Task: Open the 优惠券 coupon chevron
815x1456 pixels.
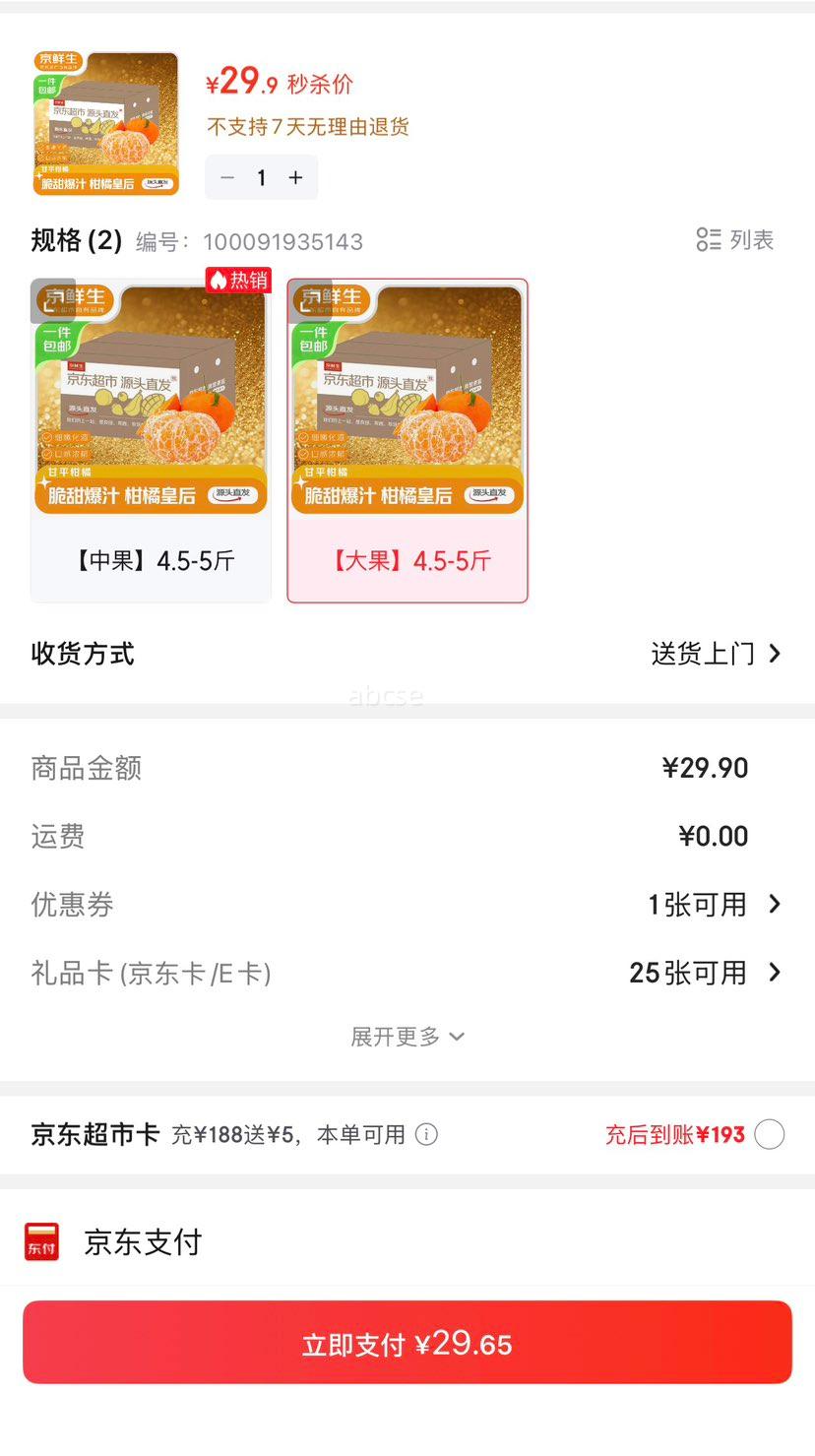Action: coord(777,904)
